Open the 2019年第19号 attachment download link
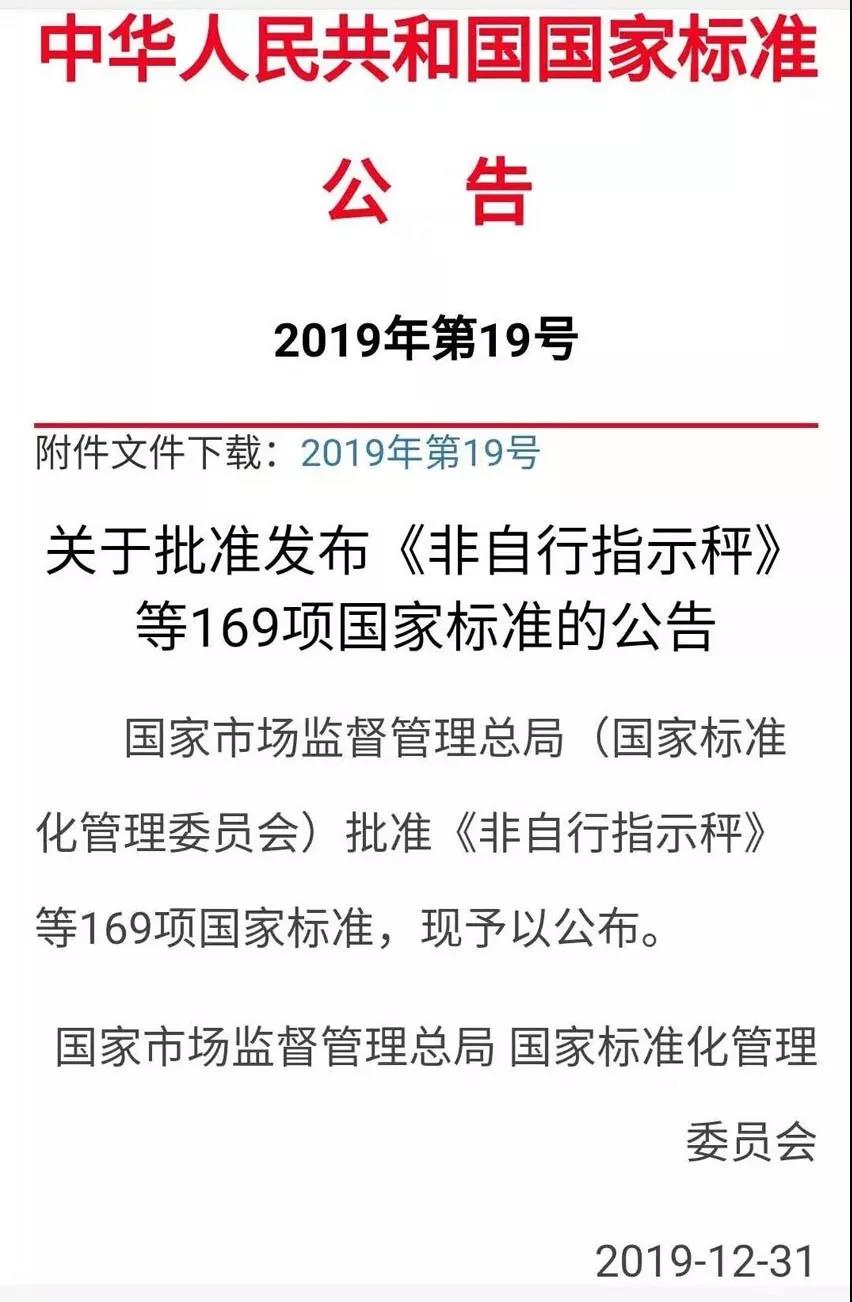The image size is (852, 1302). click(x=420, y=454)
